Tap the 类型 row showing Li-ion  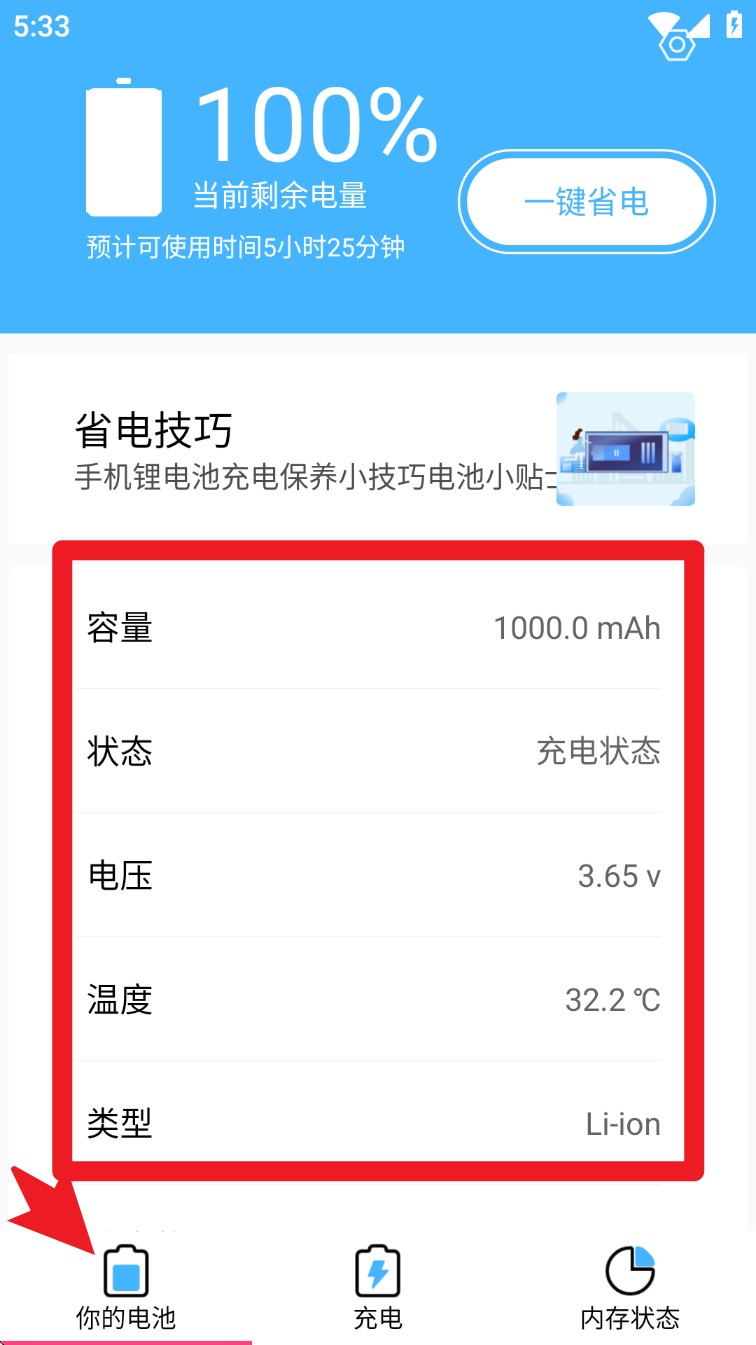point(378,1124)
